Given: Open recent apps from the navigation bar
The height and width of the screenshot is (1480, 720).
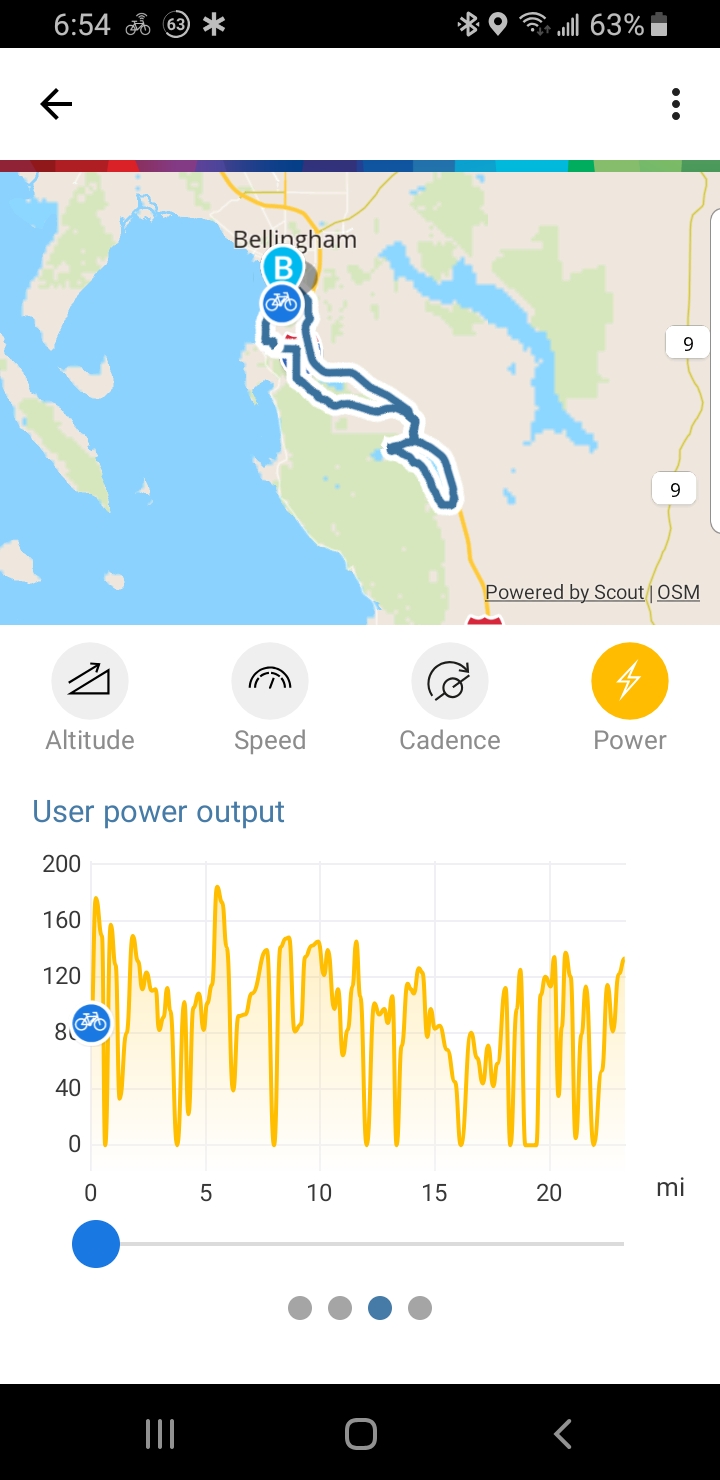Looking at the screenshot, I should tap(160, 1434).
